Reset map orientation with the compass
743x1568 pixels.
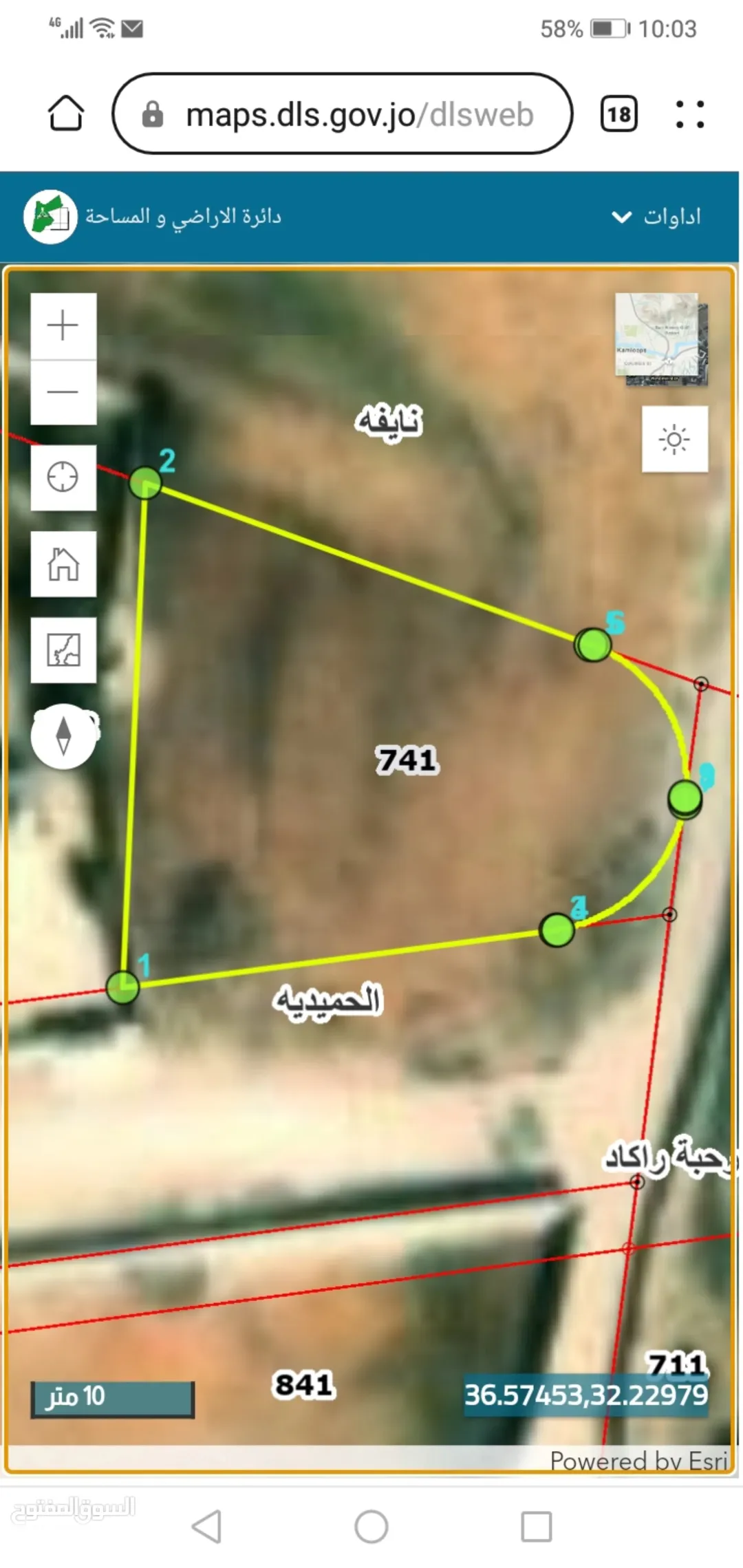tap(64, 735)
